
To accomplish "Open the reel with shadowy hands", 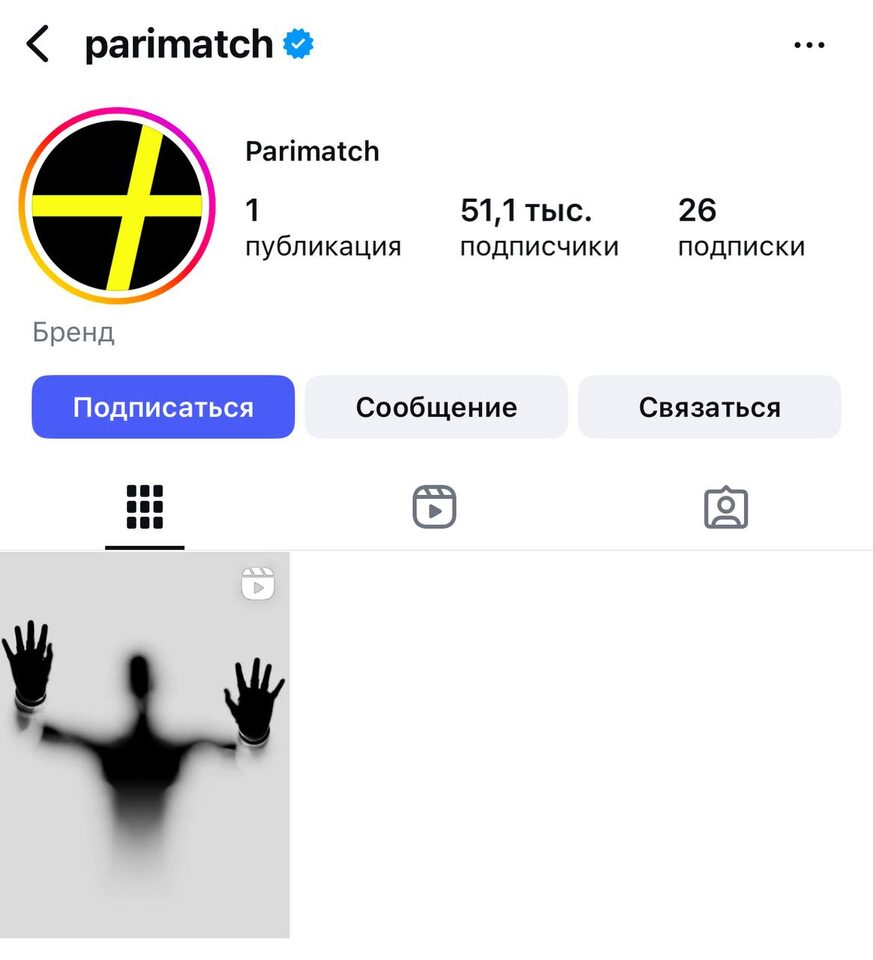I will [145, 744].
